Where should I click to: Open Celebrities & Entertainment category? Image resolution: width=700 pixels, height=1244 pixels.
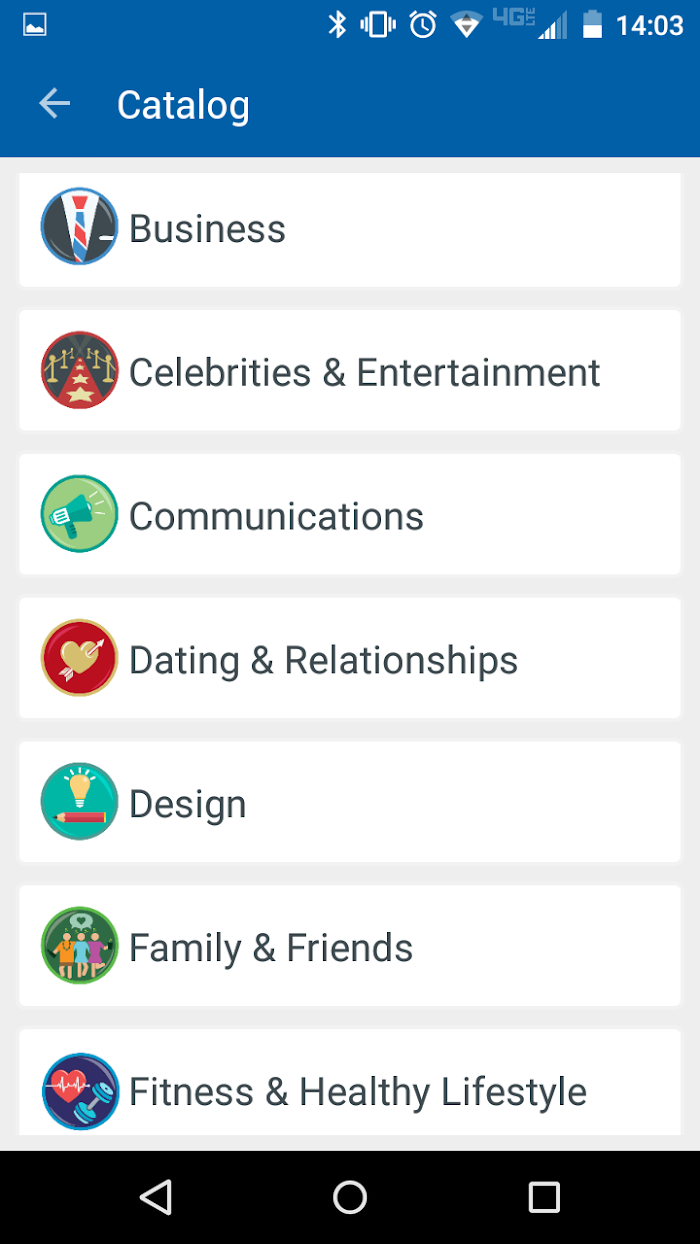coord(350,371)
